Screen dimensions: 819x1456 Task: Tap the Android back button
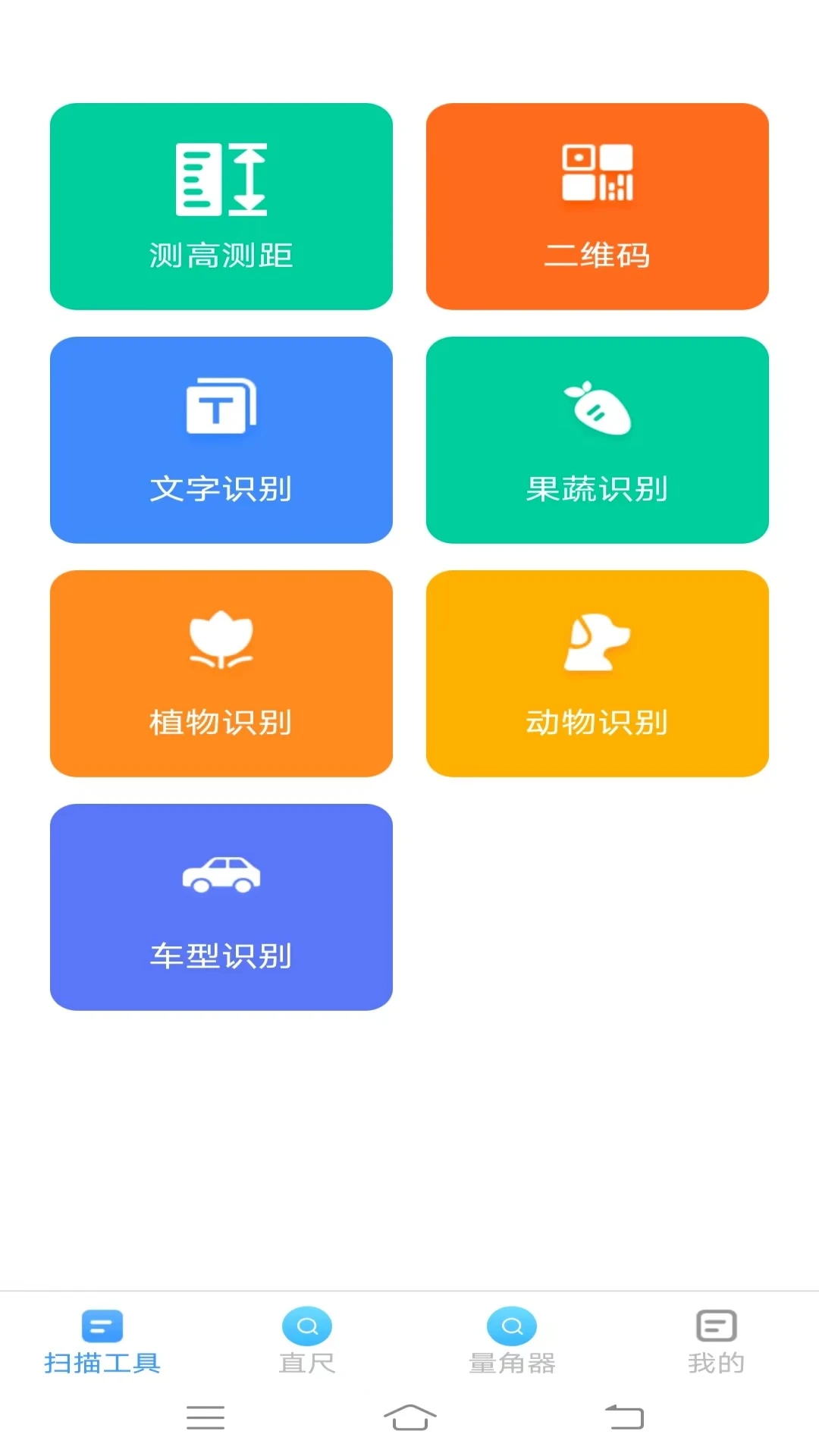coord(623,1418)
